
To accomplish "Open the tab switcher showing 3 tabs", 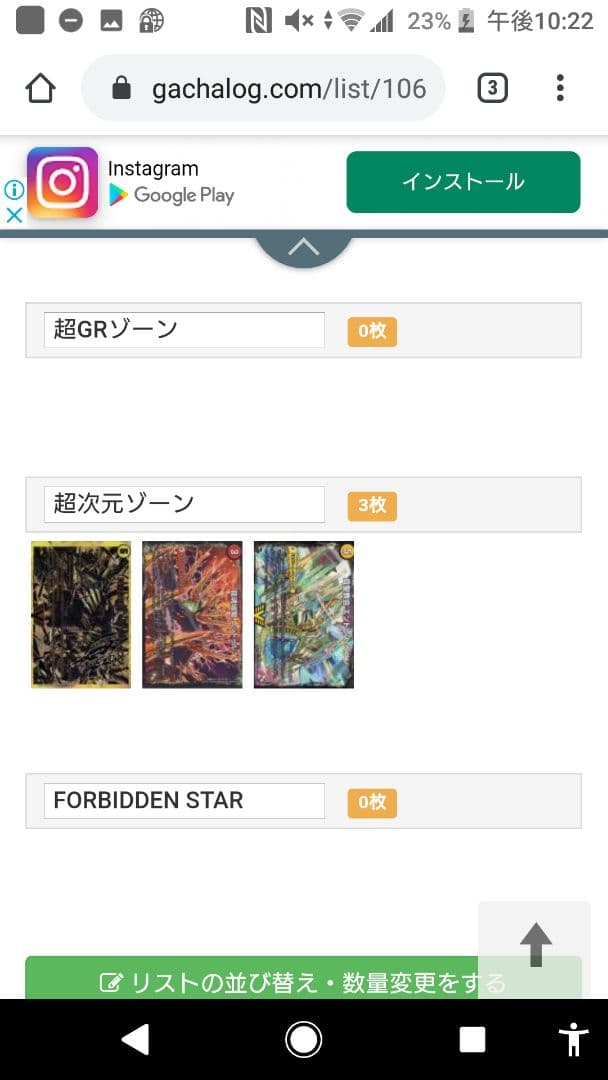I will pos(492,89).
